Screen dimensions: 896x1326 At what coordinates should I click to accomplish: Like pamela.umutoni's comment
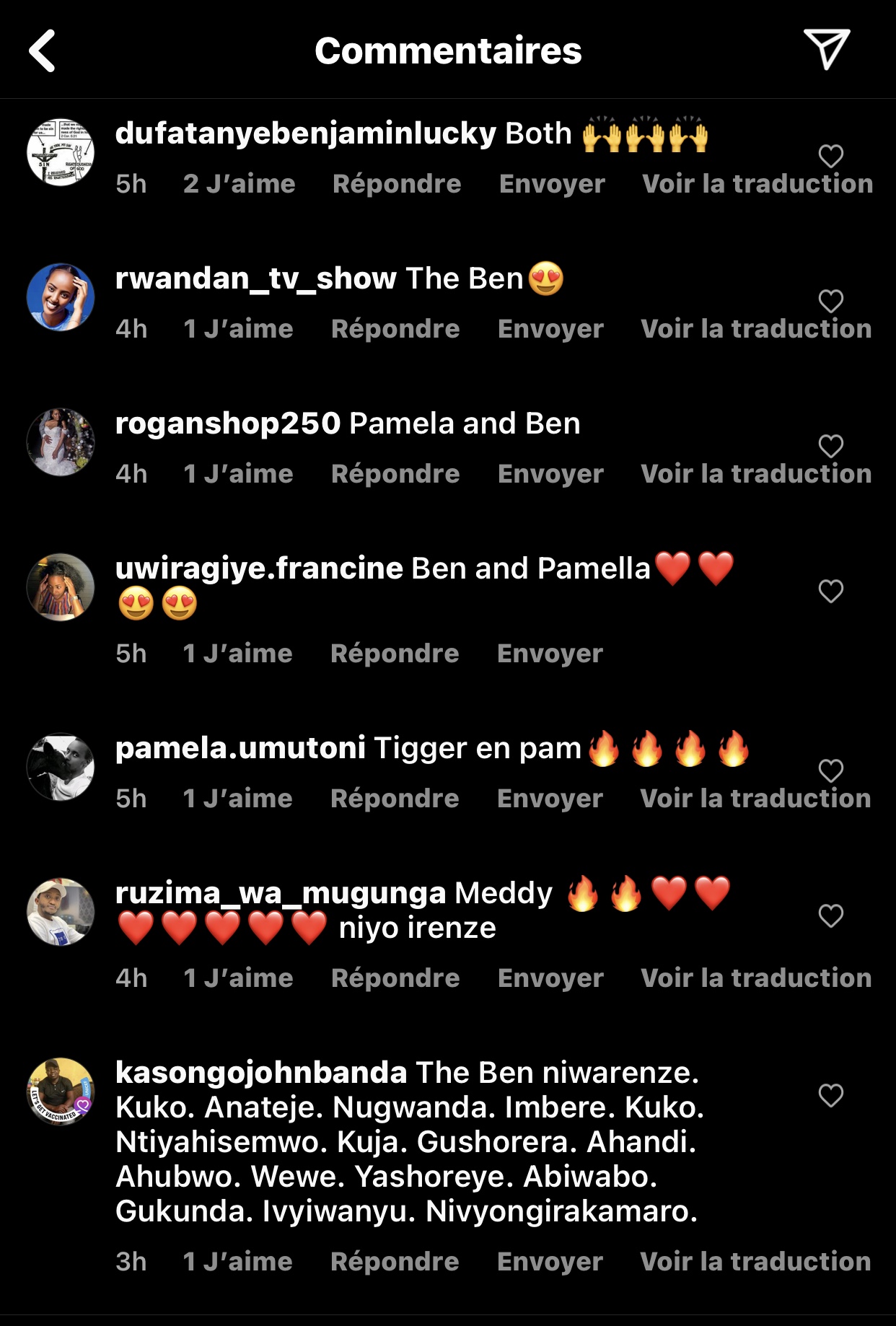tap(830, 770)
